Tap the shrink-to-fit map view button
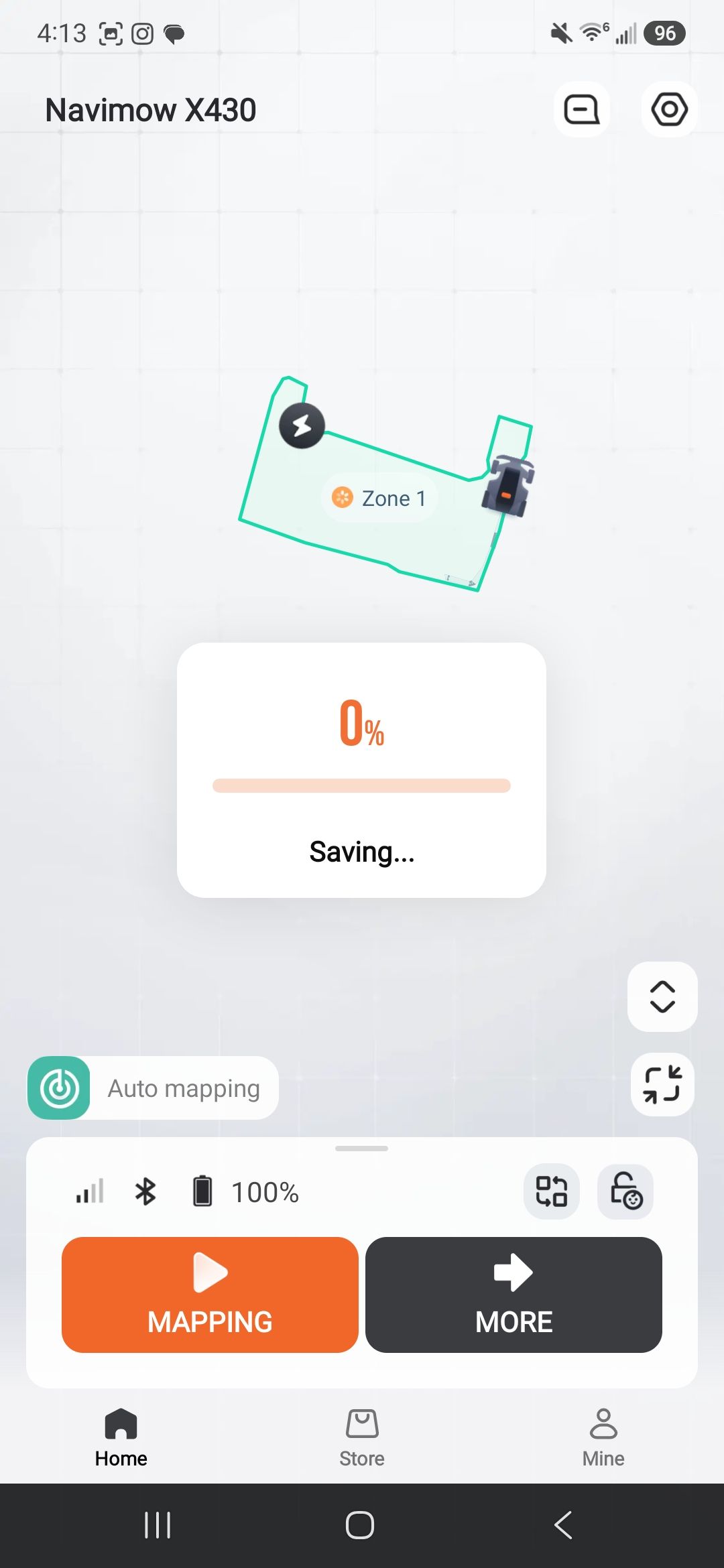This screenshot has height=1568, width=724. 662,1084
